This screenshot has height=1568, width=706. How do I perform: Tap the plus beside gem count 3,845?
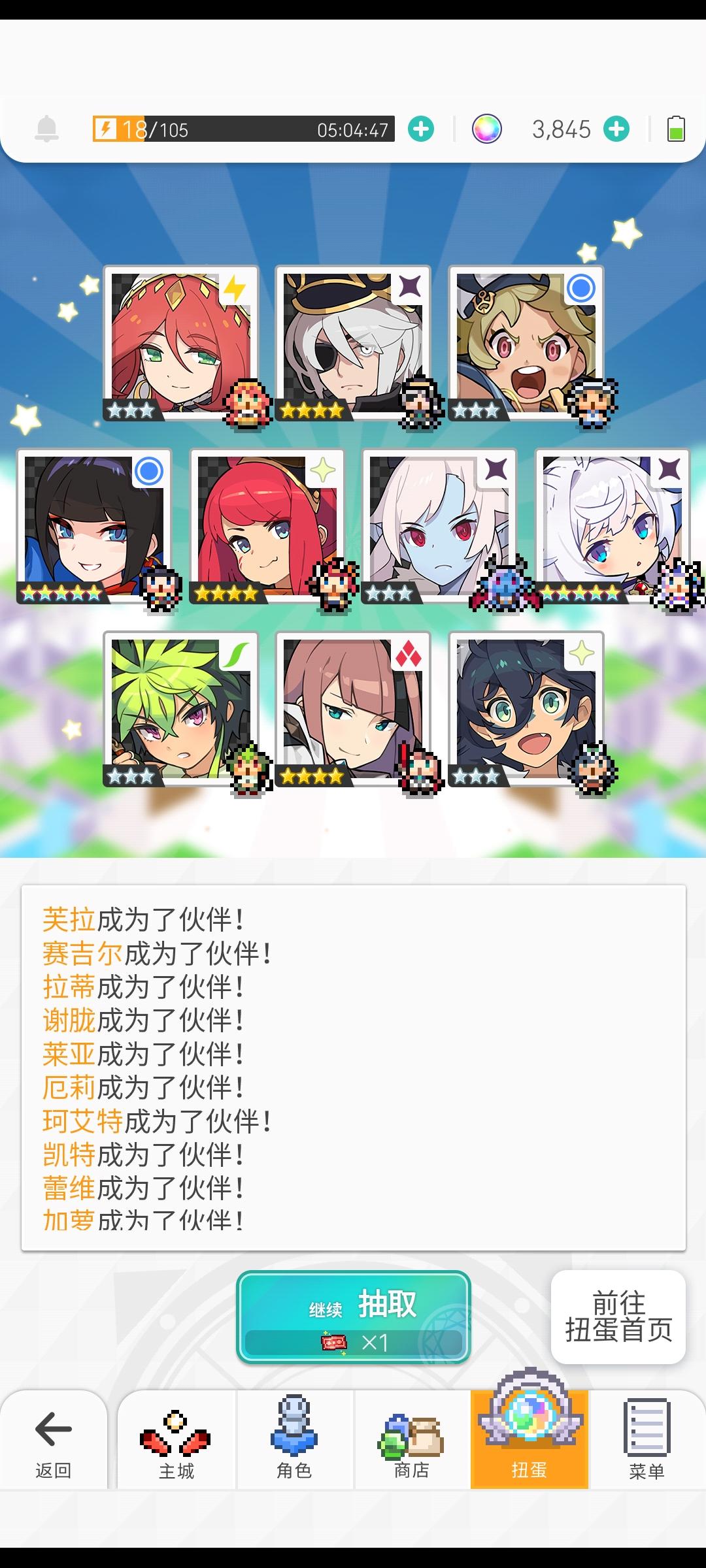coord(615,129)
